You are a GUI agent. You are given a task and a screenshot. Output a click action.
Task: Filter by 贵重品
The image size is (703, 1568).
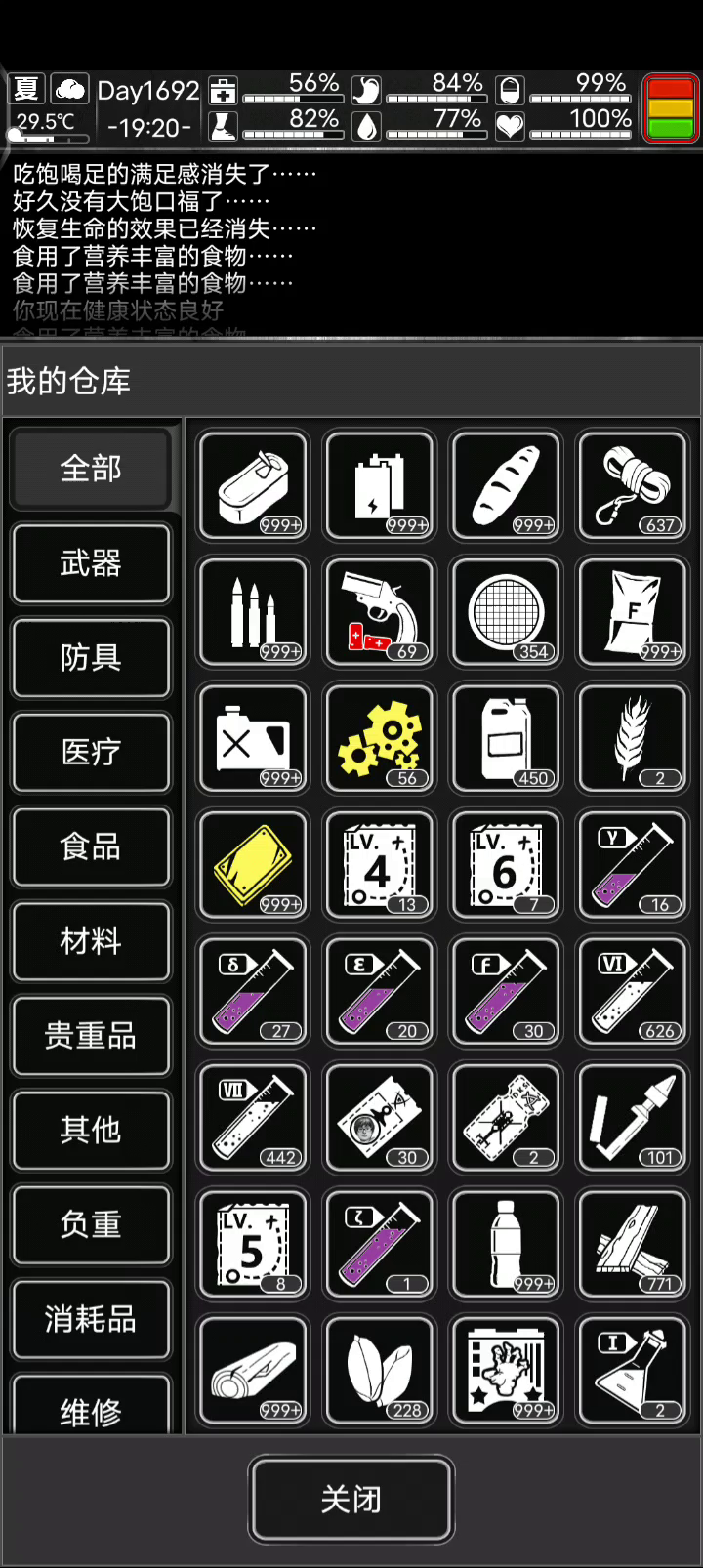pos(91,1036)
